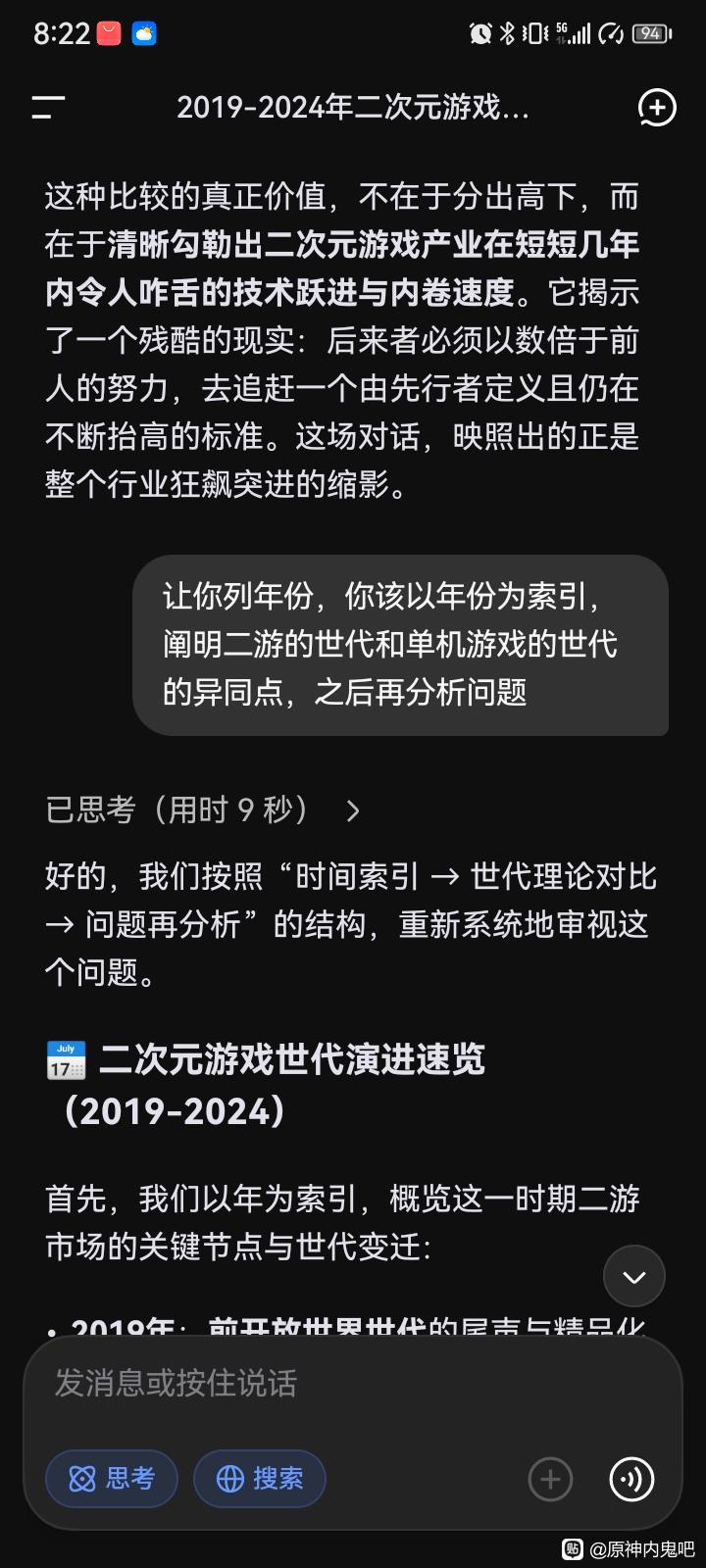Add an attachment with the plus icon
Image resolution: width=706 pixels, height=1568 pixels.
click(550, 1479)
